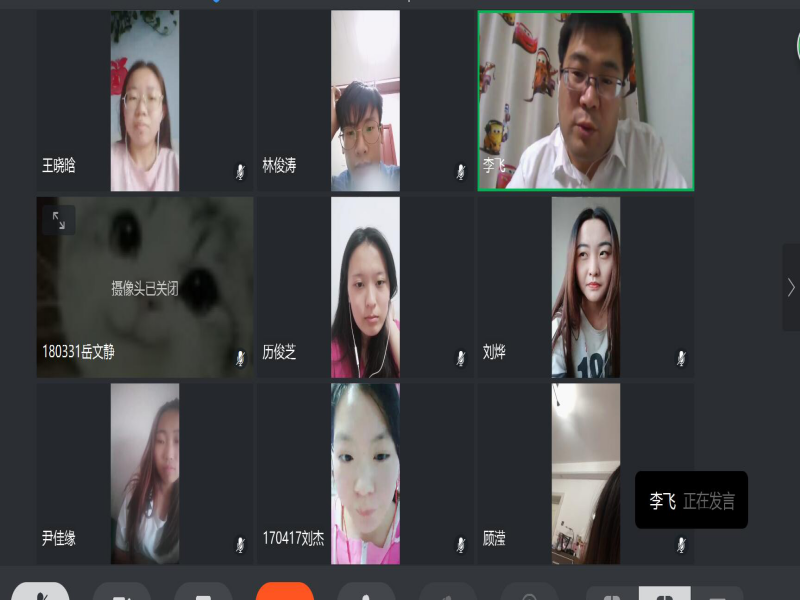Image resolution: width=800 pixels, height=600 pixels.
Task: Go to next page of participants
Action: tap(790, 287)
